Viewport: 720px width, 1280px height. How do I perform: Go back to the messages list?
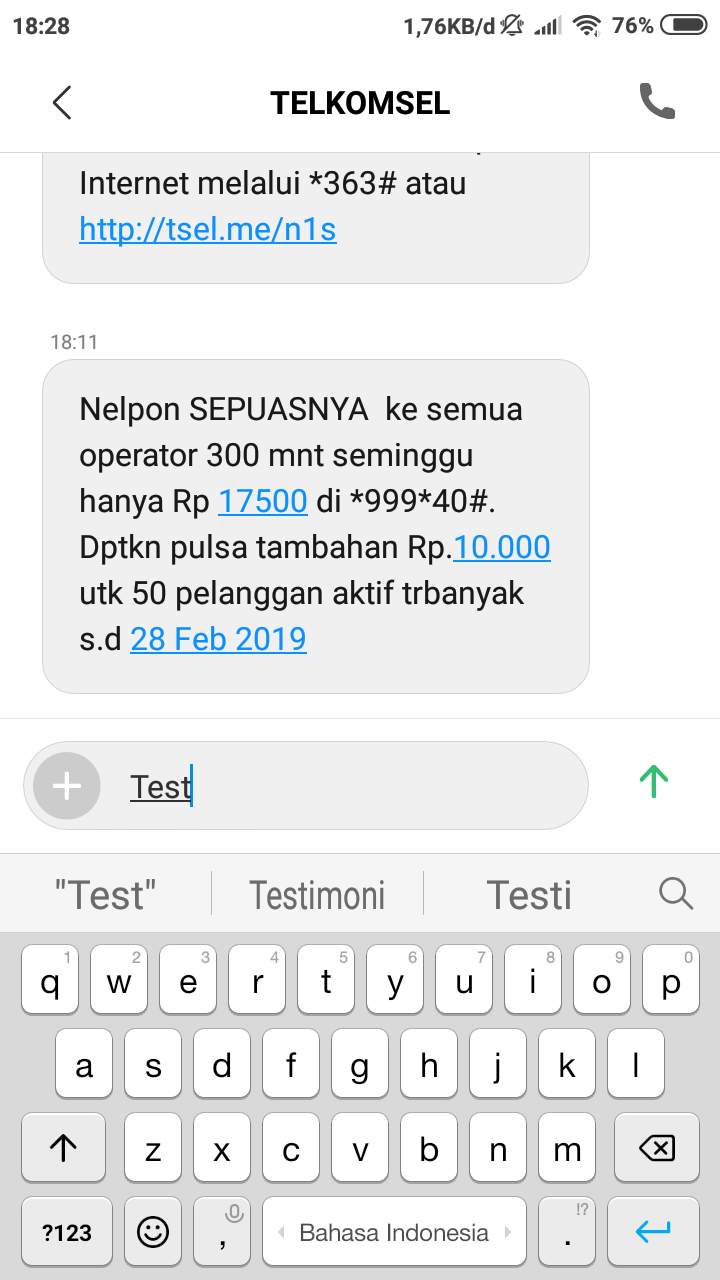(x=62, y=102)
